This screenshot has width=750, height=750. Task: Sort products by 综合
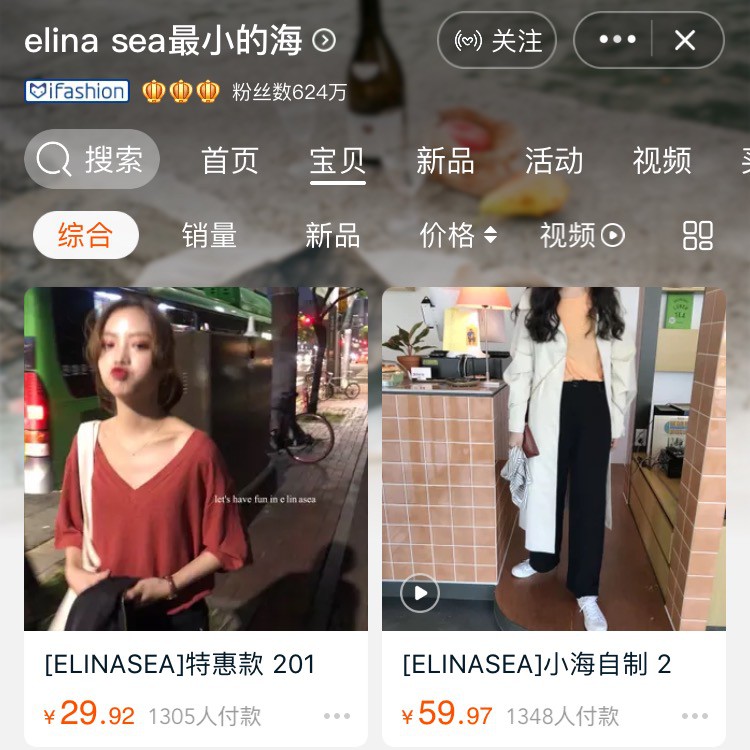(86, 236)
